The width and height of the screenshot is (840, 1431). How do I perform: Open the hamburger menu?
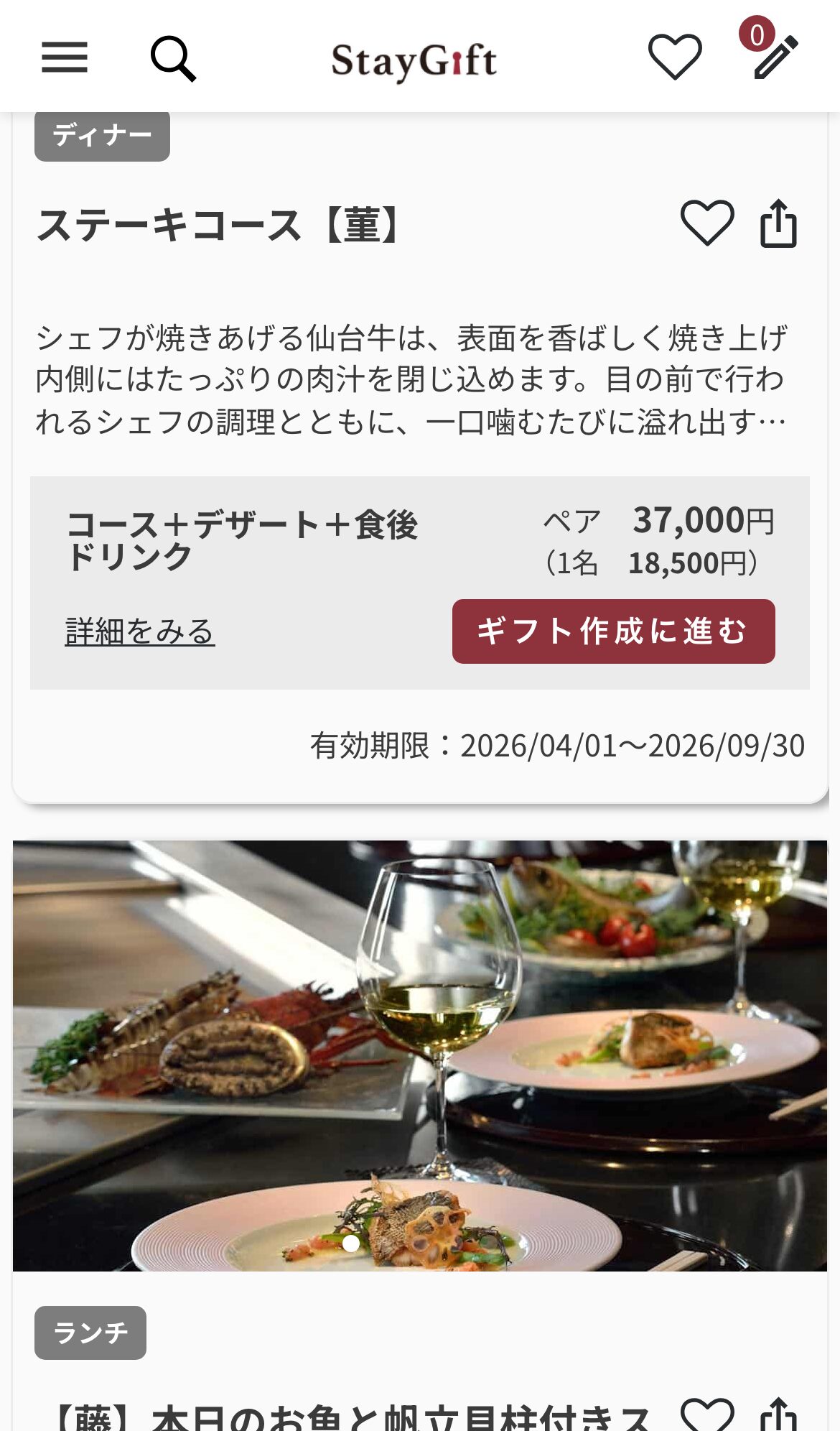coord(65,57)
